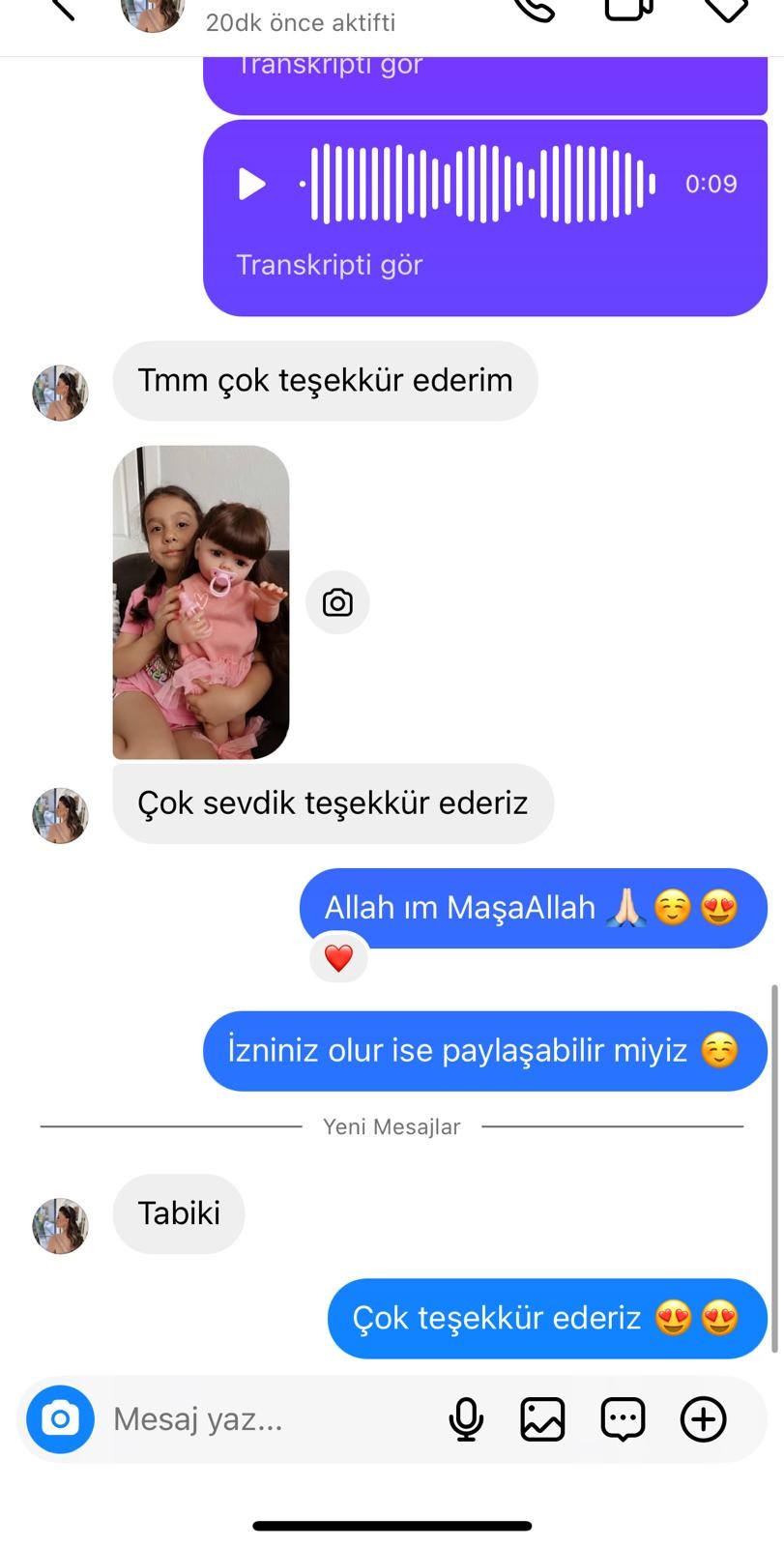View transcript of the 0:09 voice message

point(329,265)
